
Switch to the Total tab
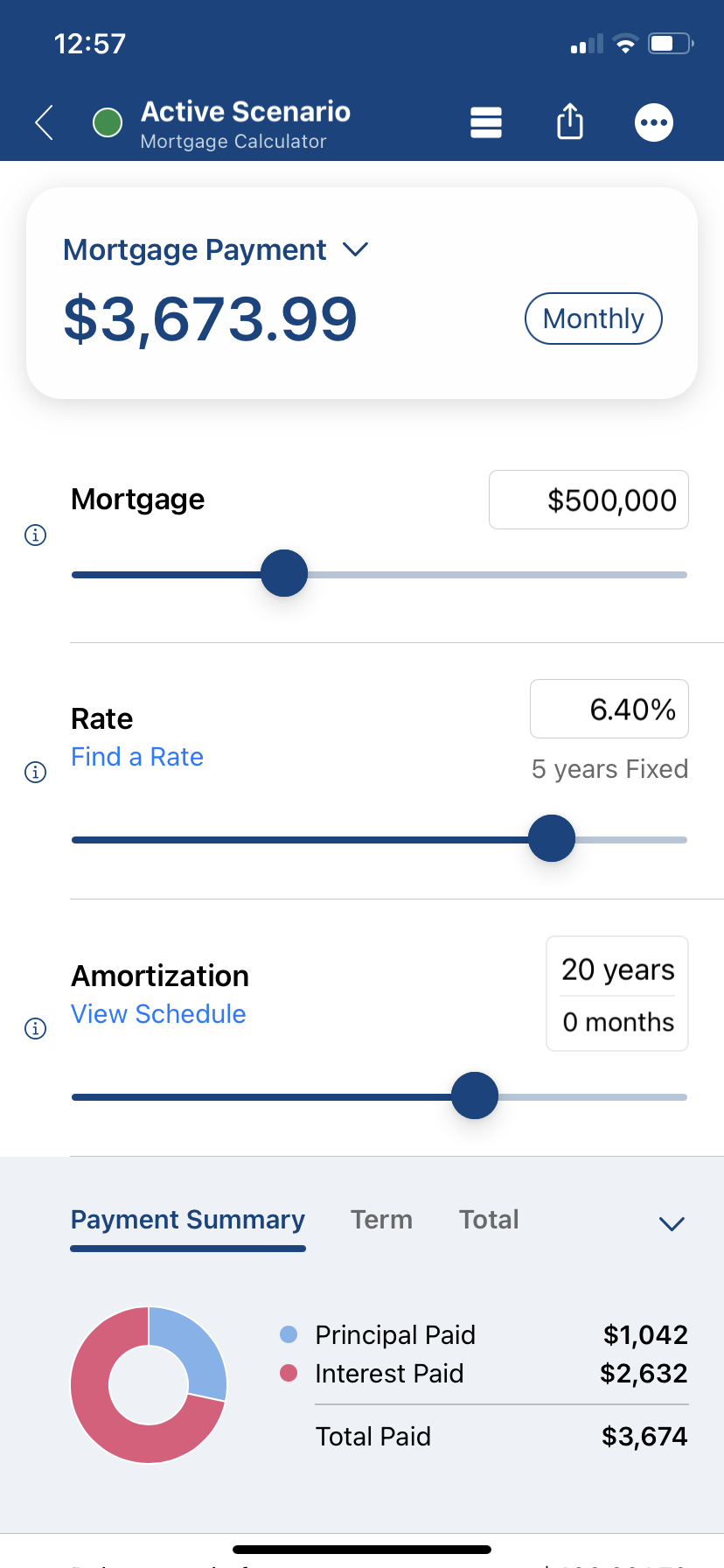coord(489,1220)
